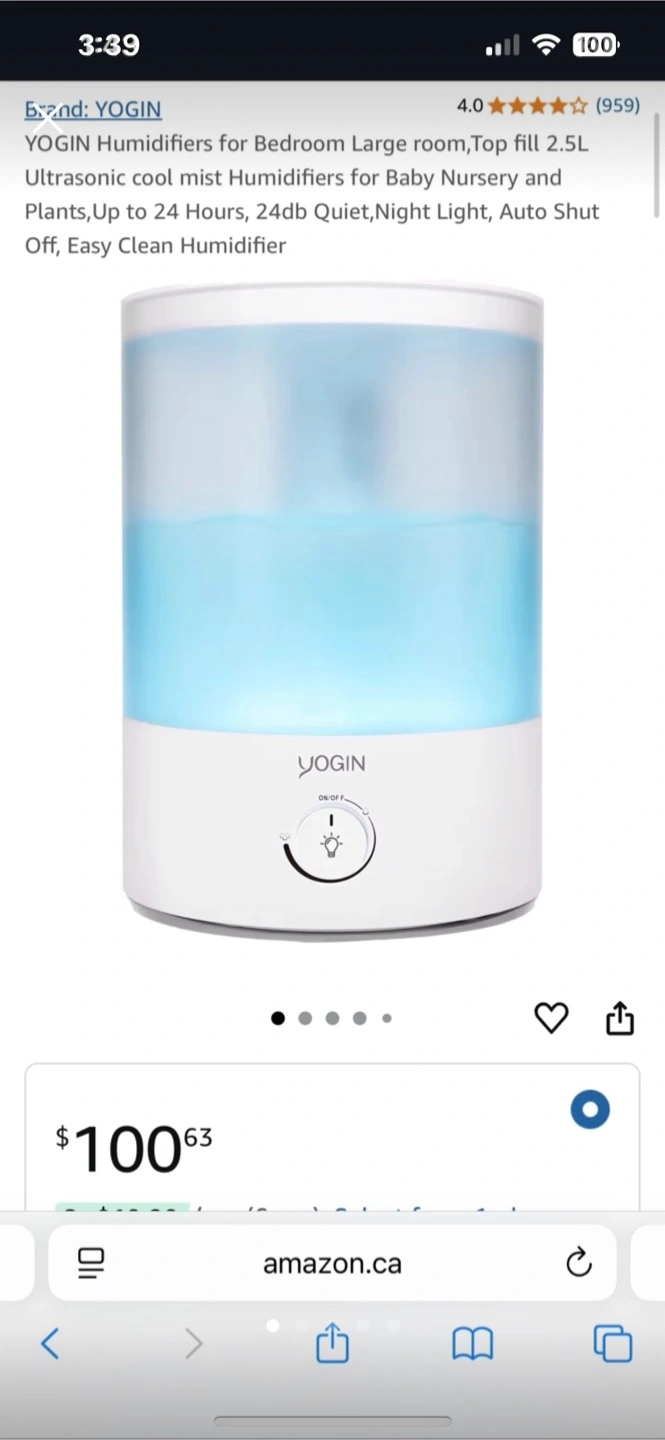Open Safari share sheet
This screenshot has width=665, height=1440.
tap(332, 1343)
